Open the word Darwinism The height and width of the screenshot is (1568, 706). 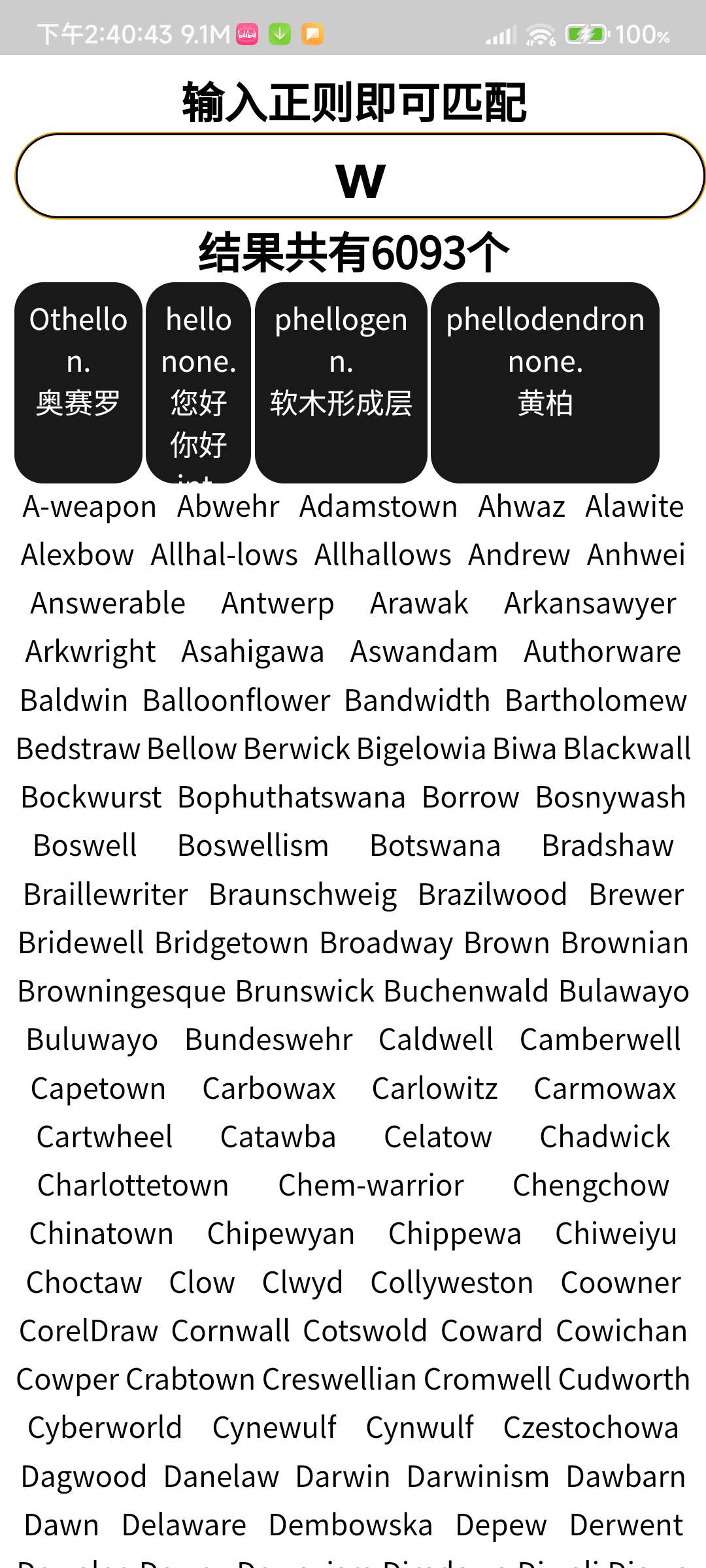pos(478,1477)
